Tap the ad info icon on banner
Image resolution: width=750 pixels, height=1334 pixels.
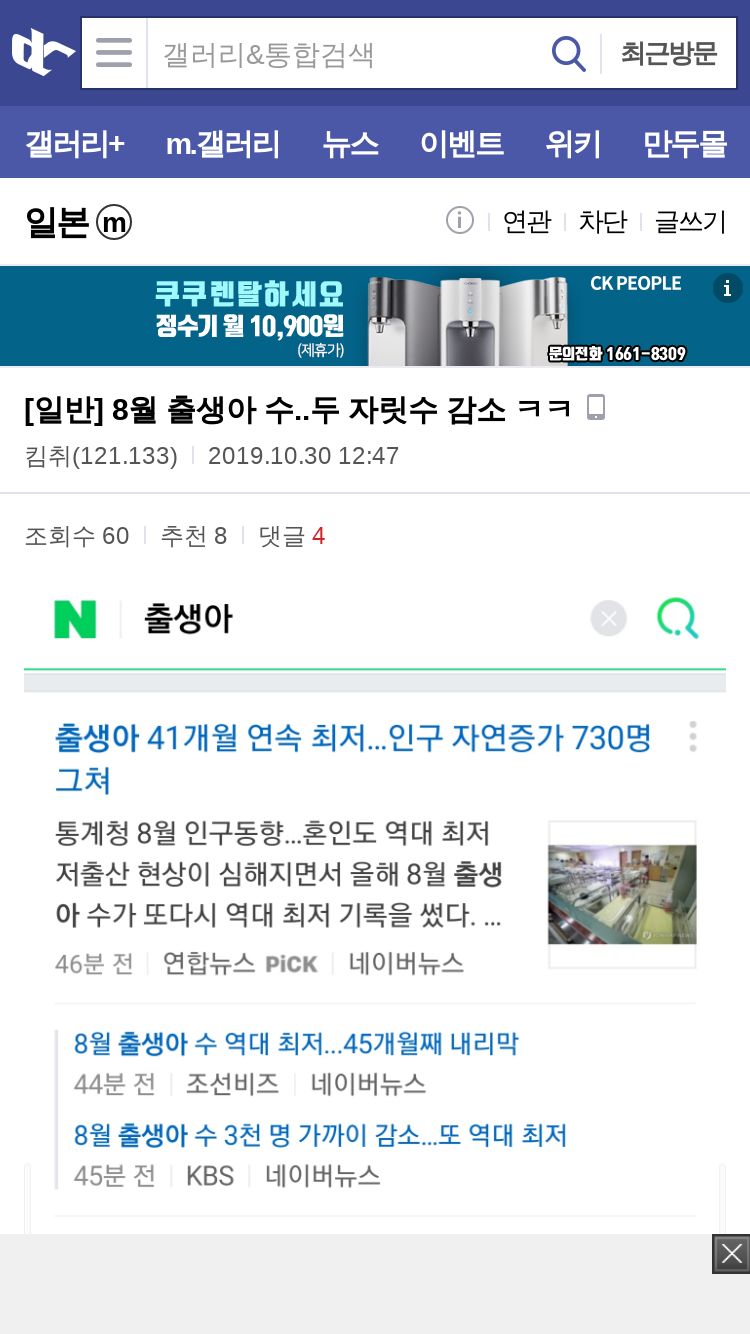(727, 288)
